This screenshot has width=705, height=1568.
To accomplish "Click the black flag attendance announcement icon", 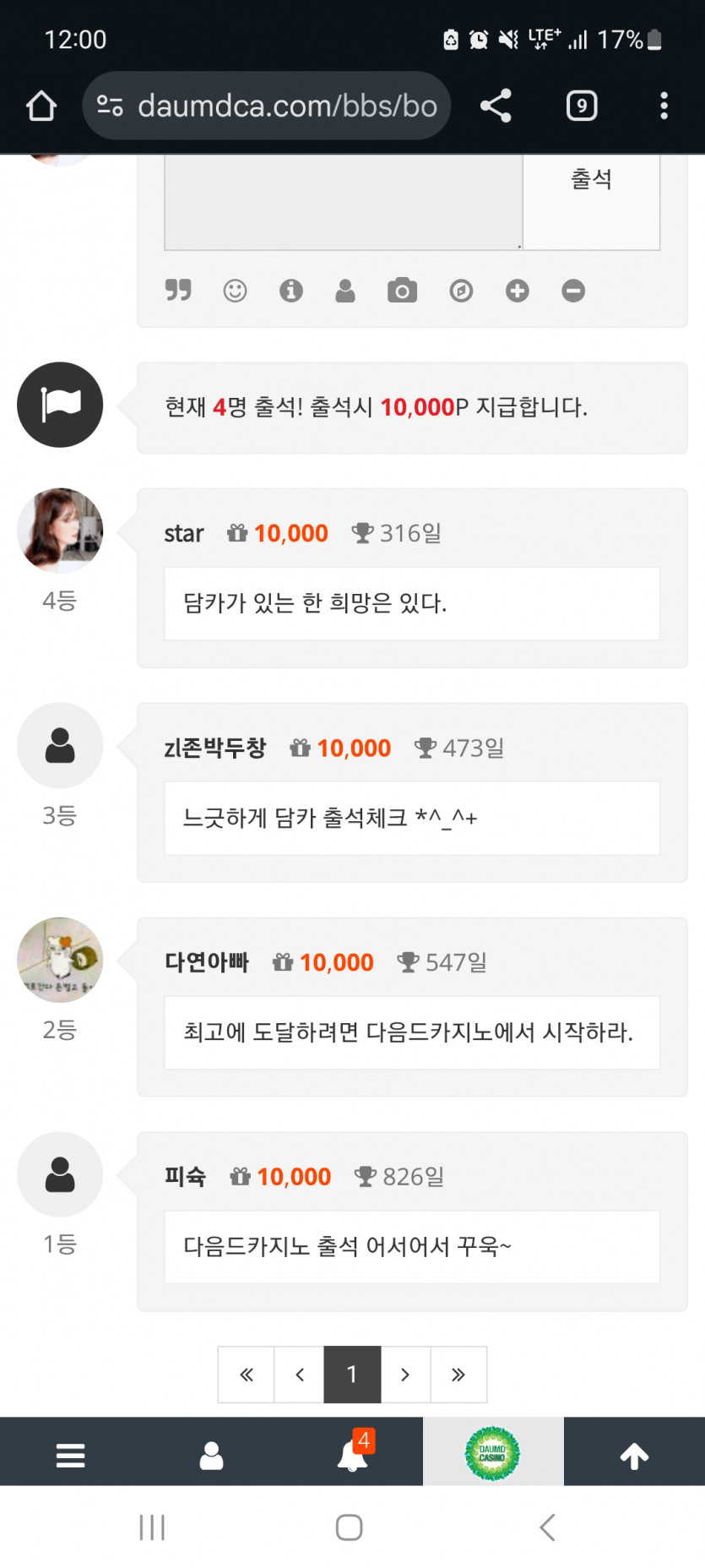I will click(x=59, y=404).
